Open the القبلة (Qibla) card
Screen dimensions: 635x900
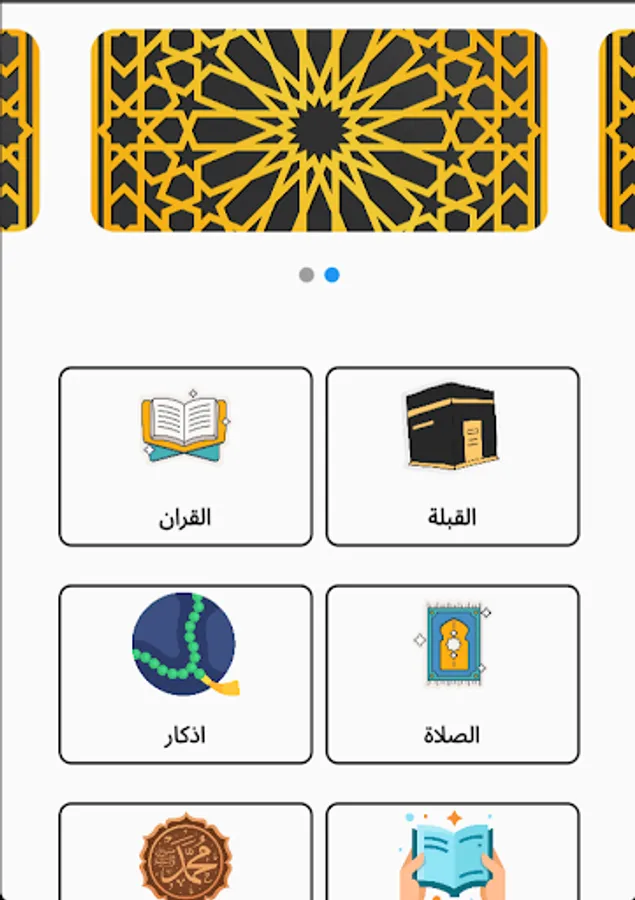pos(452,456)
